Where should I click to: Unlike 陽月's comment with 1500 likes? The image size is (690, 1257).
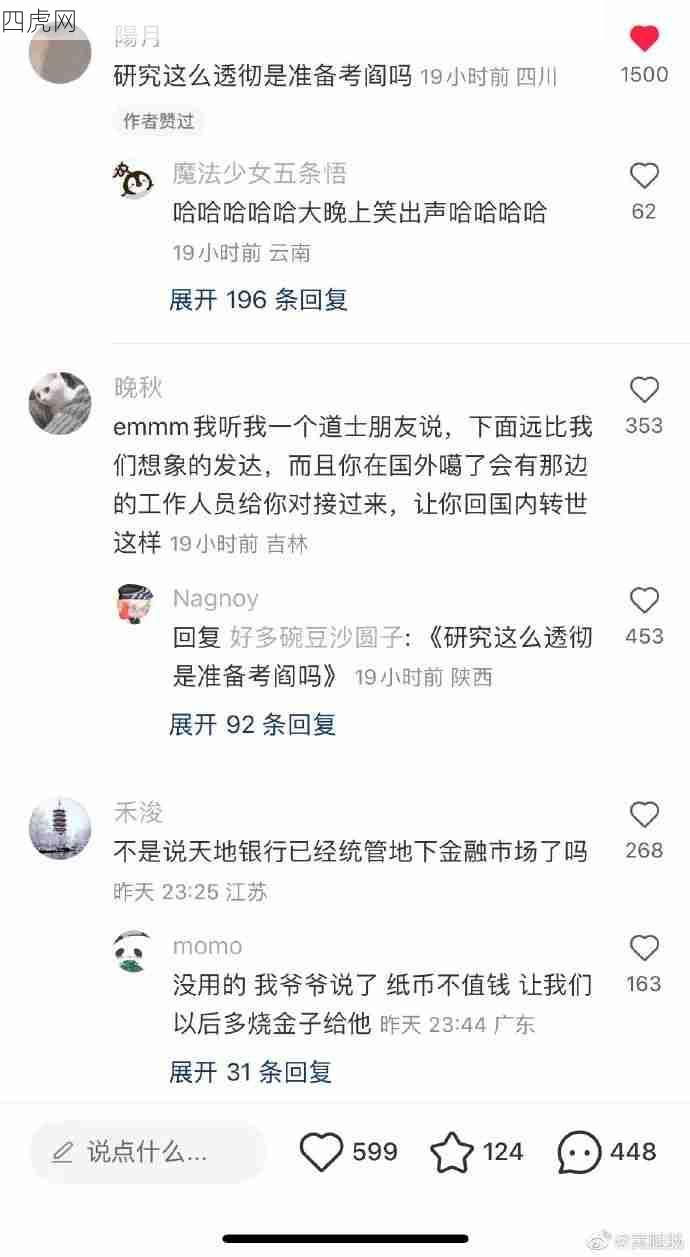tap(644, 39)
